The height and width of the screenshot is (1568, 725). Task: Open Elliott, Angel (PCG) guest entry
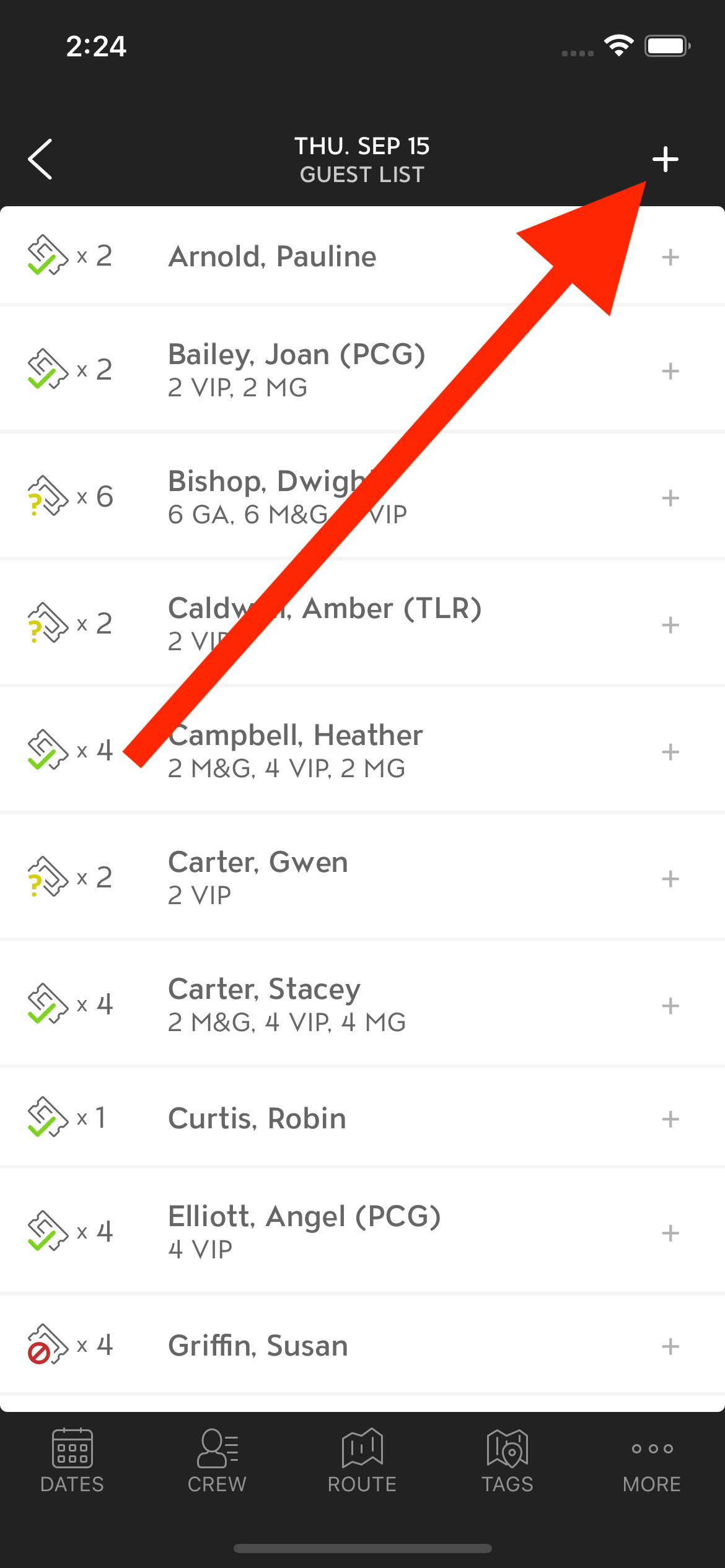click(362, 1232)
